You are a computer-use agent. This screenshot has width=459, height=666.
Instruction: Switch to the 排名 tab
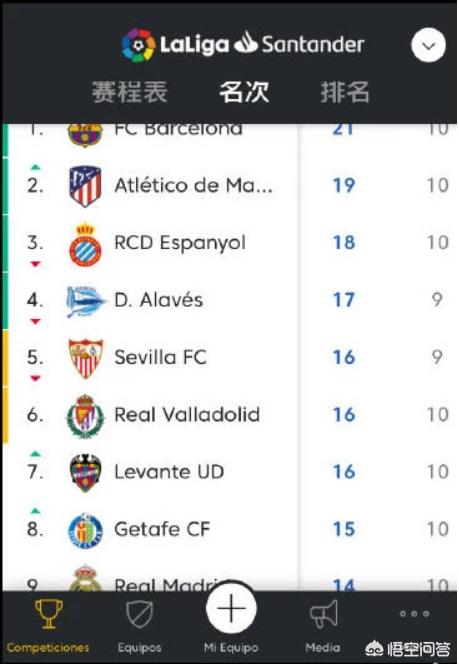tap(345, 92)
